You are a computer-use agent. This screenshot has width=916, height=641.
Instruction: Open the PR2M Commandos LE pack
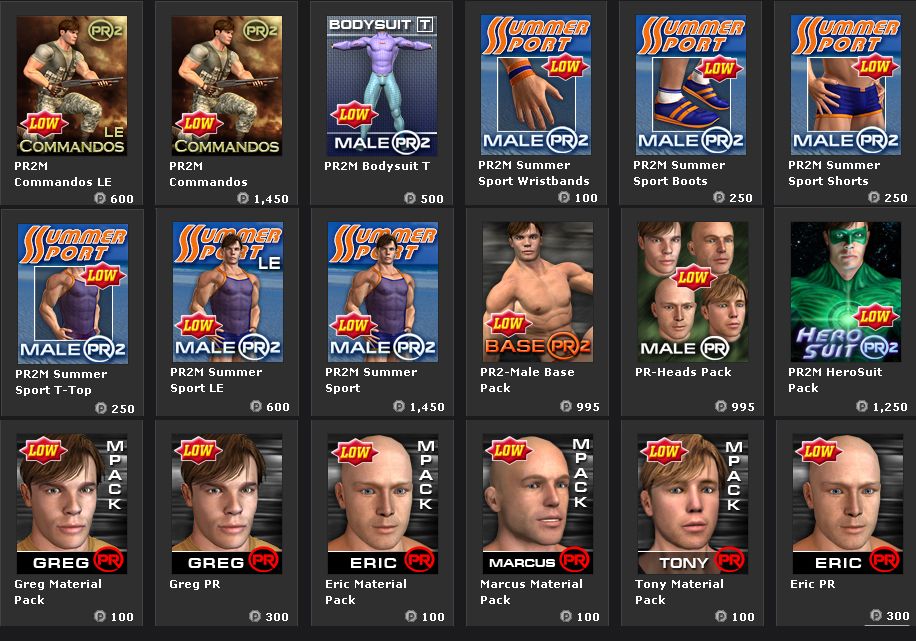(x=71, y=86)
